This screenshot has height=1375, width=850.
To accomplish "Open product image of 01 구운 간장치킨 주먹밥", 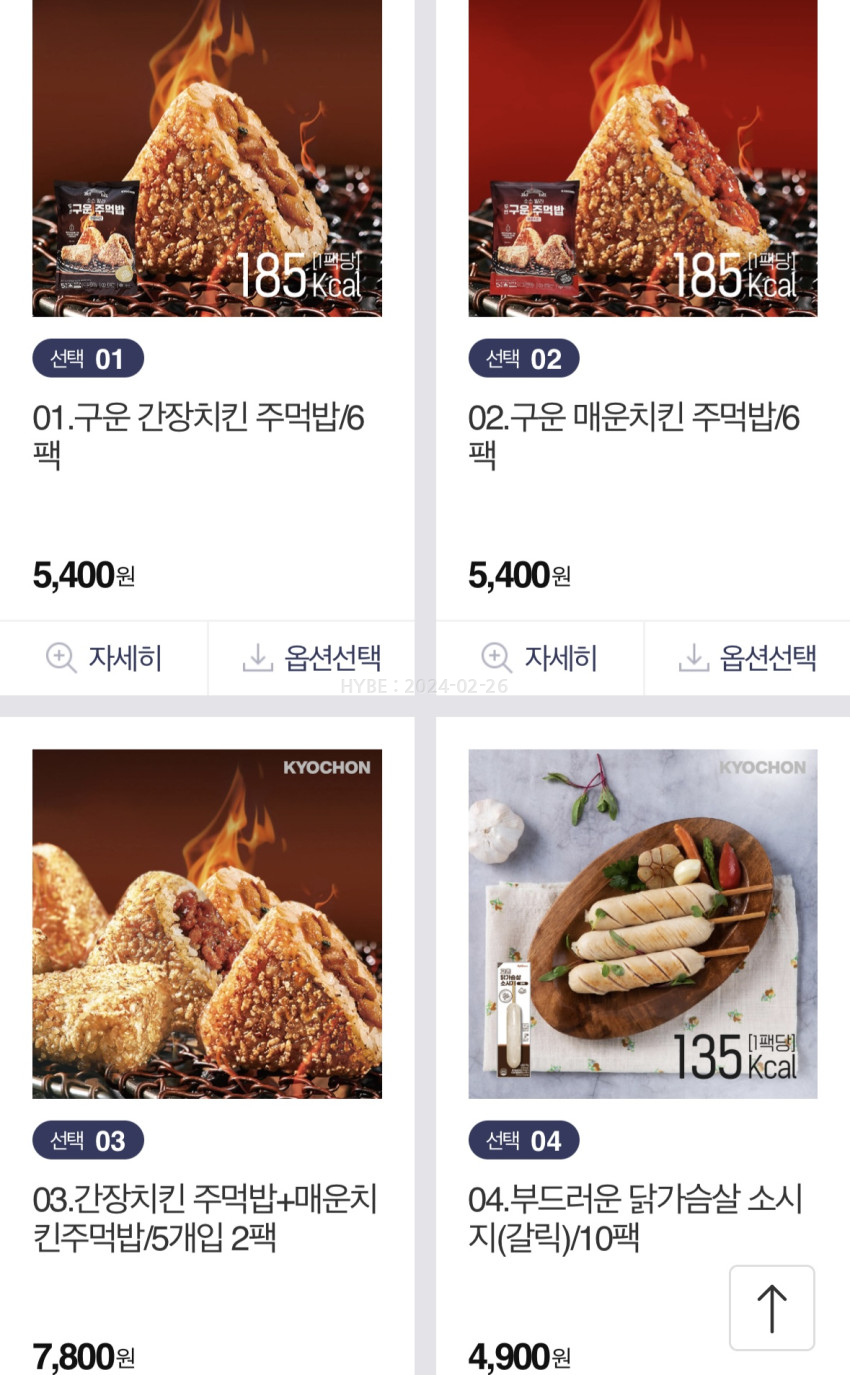I will pyautogui.click(x=207, y=158).
